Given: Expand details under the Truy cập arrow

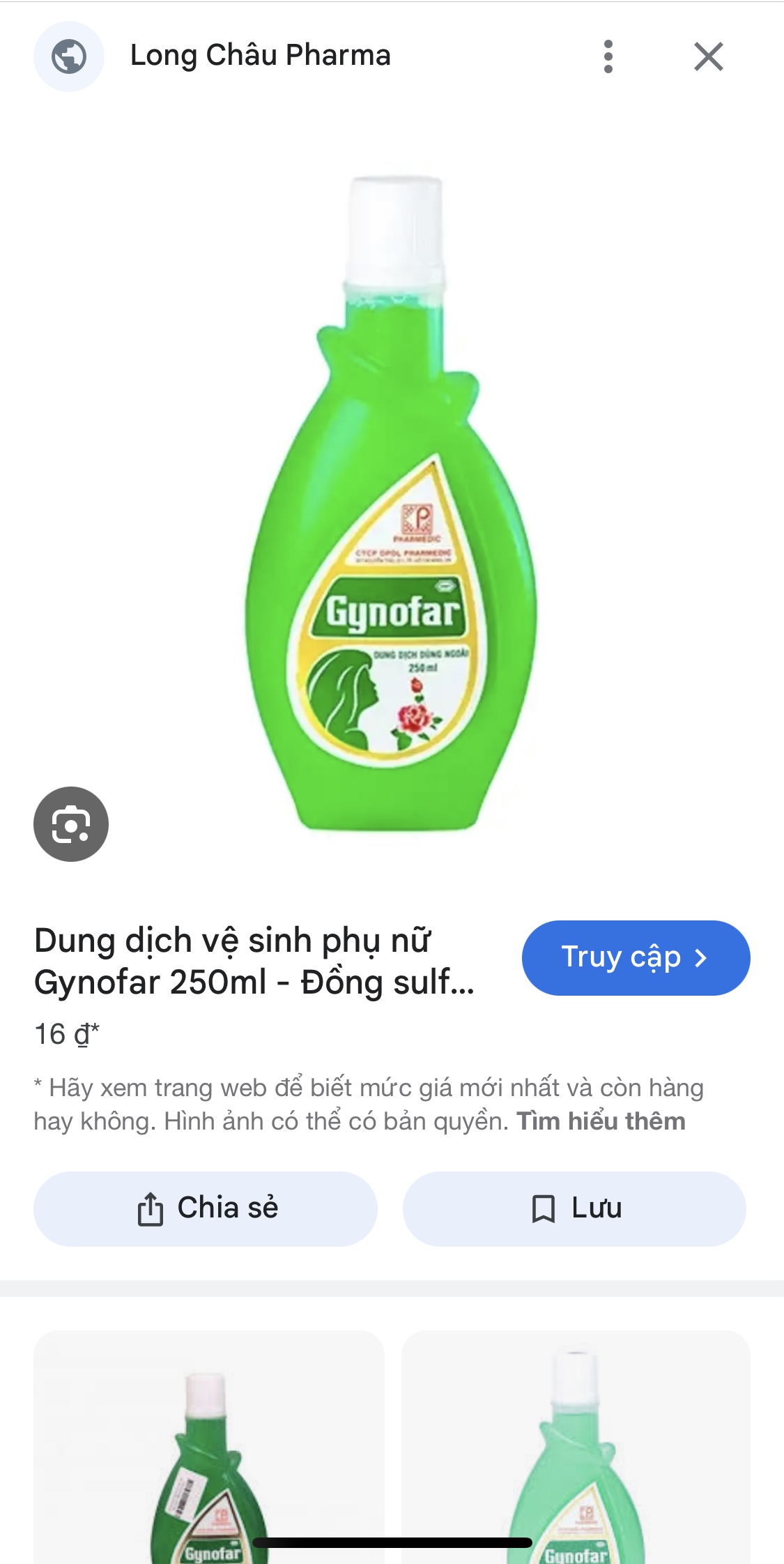Looking at the screenshot, I should pyautogui.click(x=702, y=957).
